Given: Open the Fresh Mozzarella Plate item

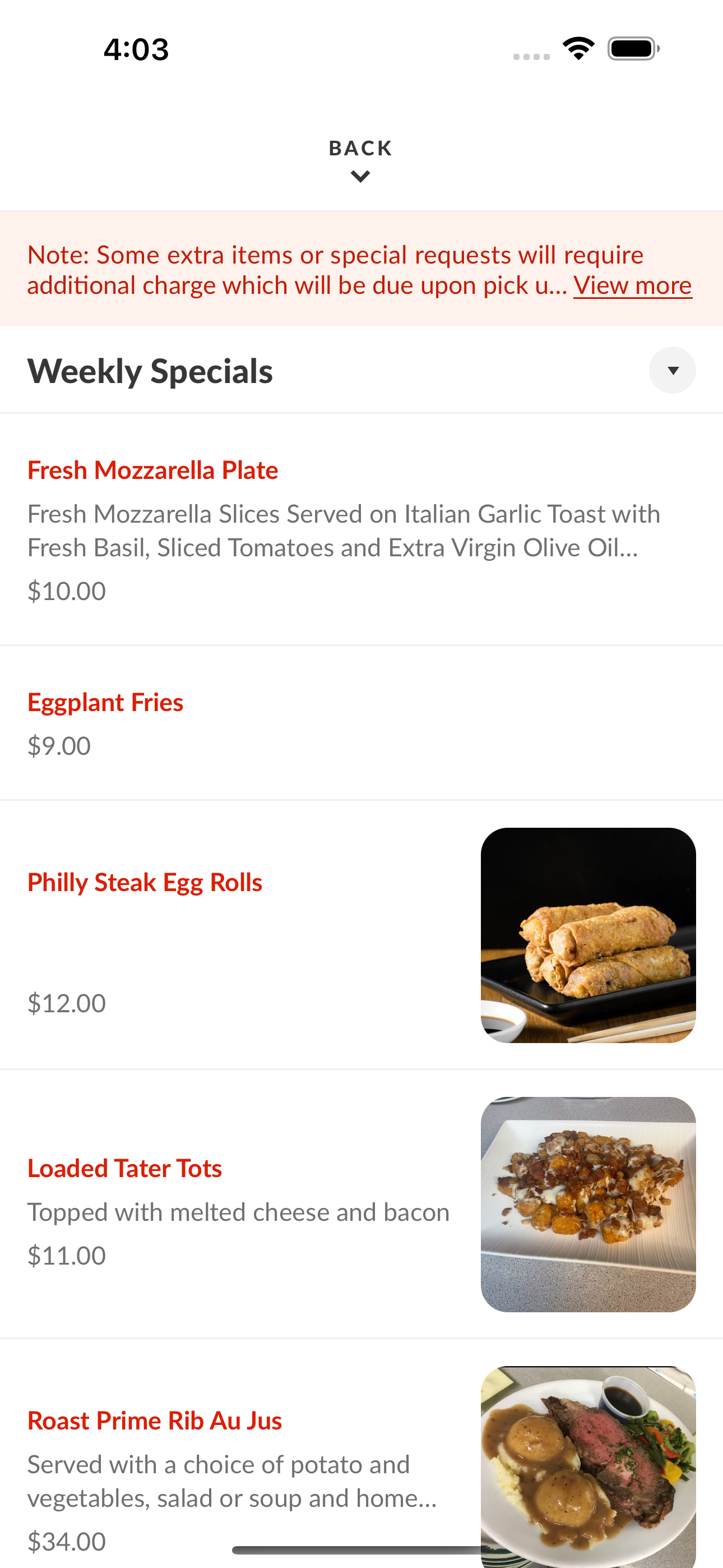Looking at the screenshot, I should tap(361, 529).
